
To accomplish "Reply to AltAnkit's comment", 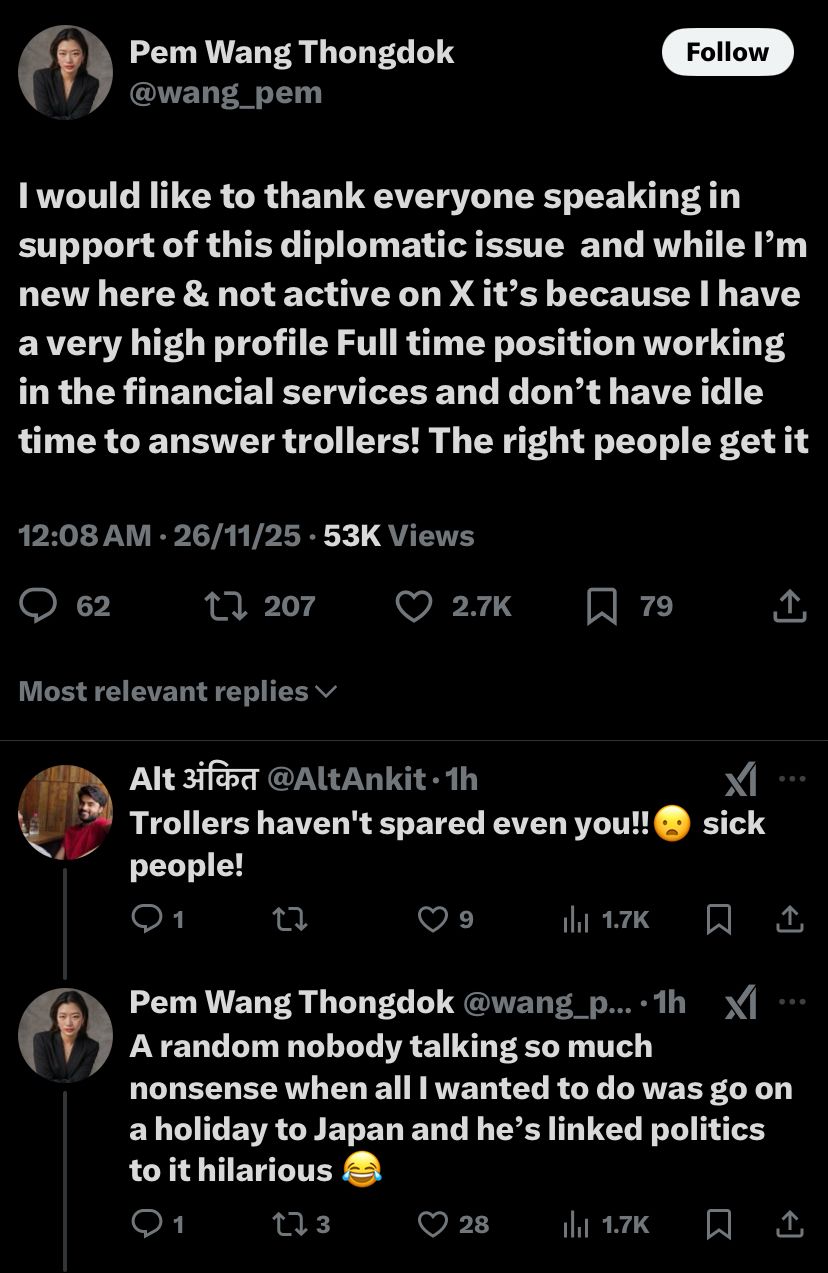I will (147, 919).
